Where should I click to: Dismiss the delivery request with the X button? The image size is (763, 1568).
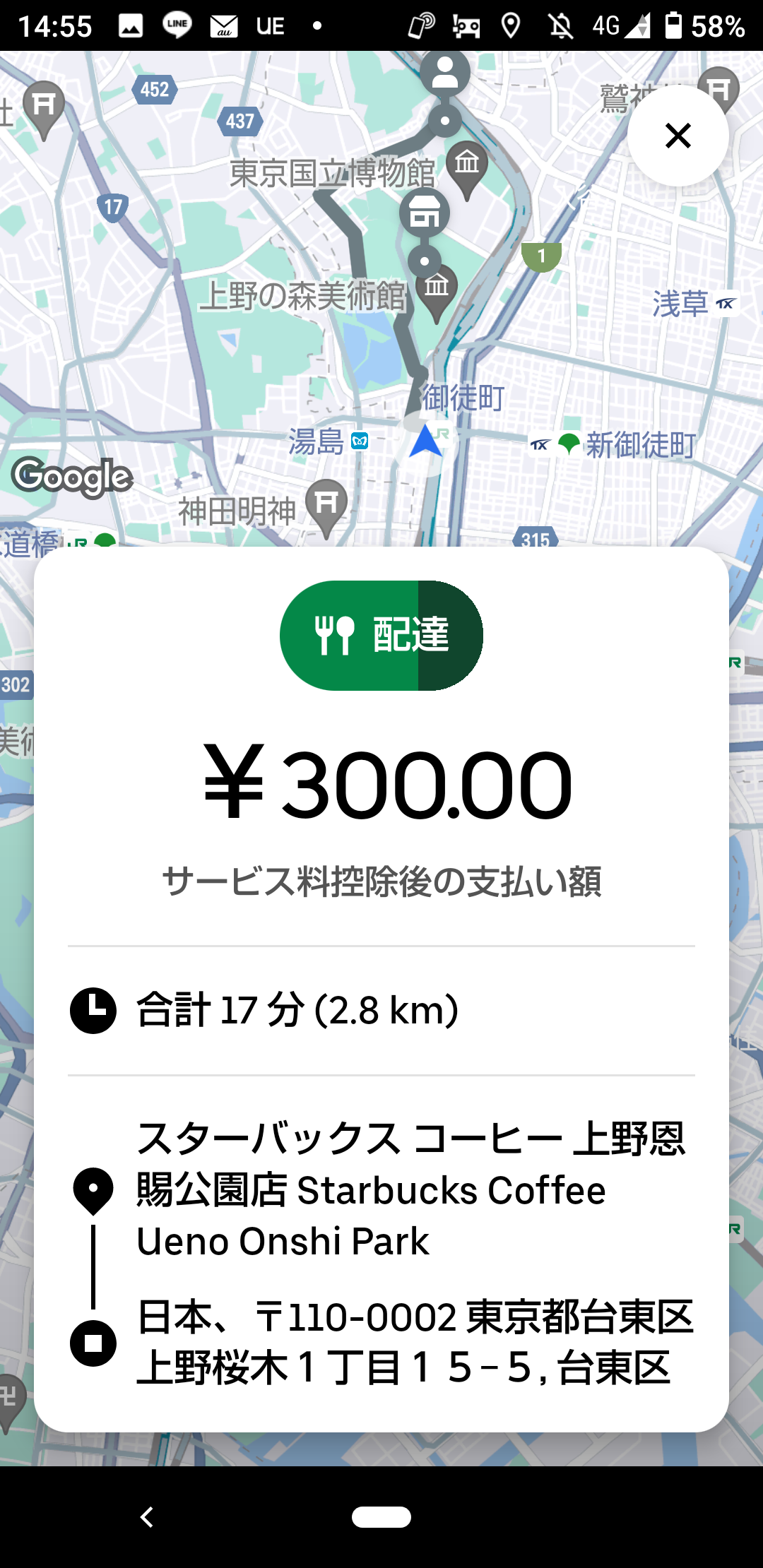[678, 136]
